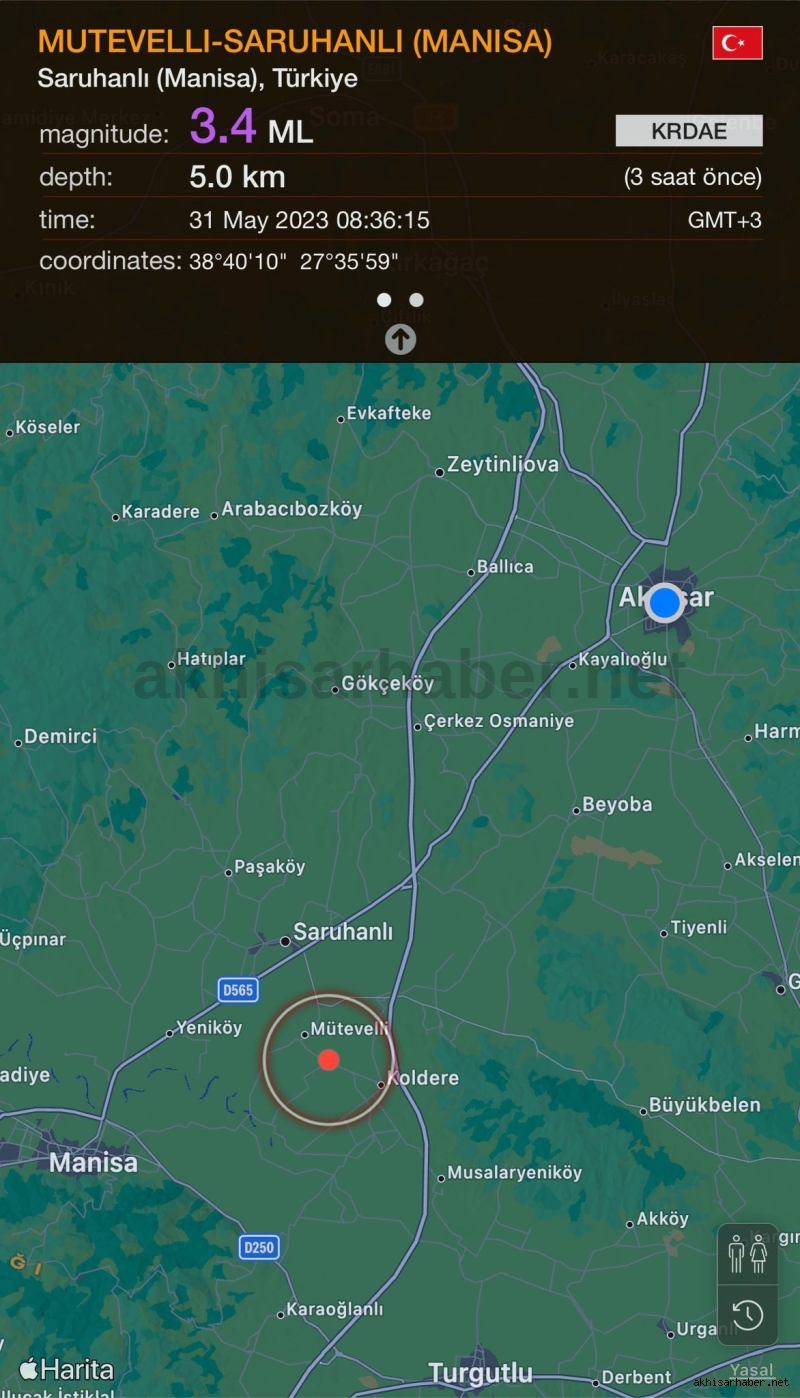Select the red epicenter marker near Mütevelli
This screenshot has height=1398, width=800.
pyautogui.click(x=329, y=1059)
